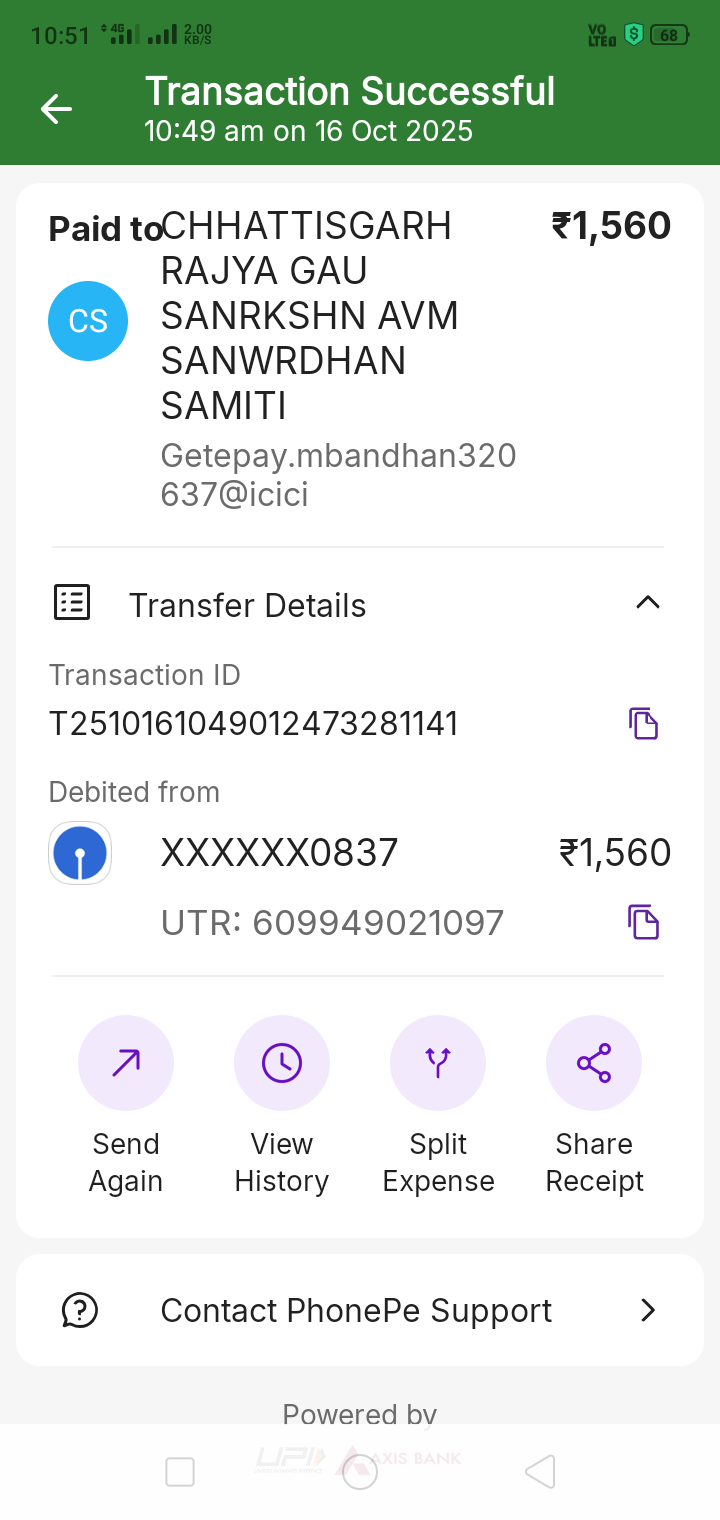Collapse the Transfer Details section
The image size is (720, 1520).
click(x=648, y=602)
